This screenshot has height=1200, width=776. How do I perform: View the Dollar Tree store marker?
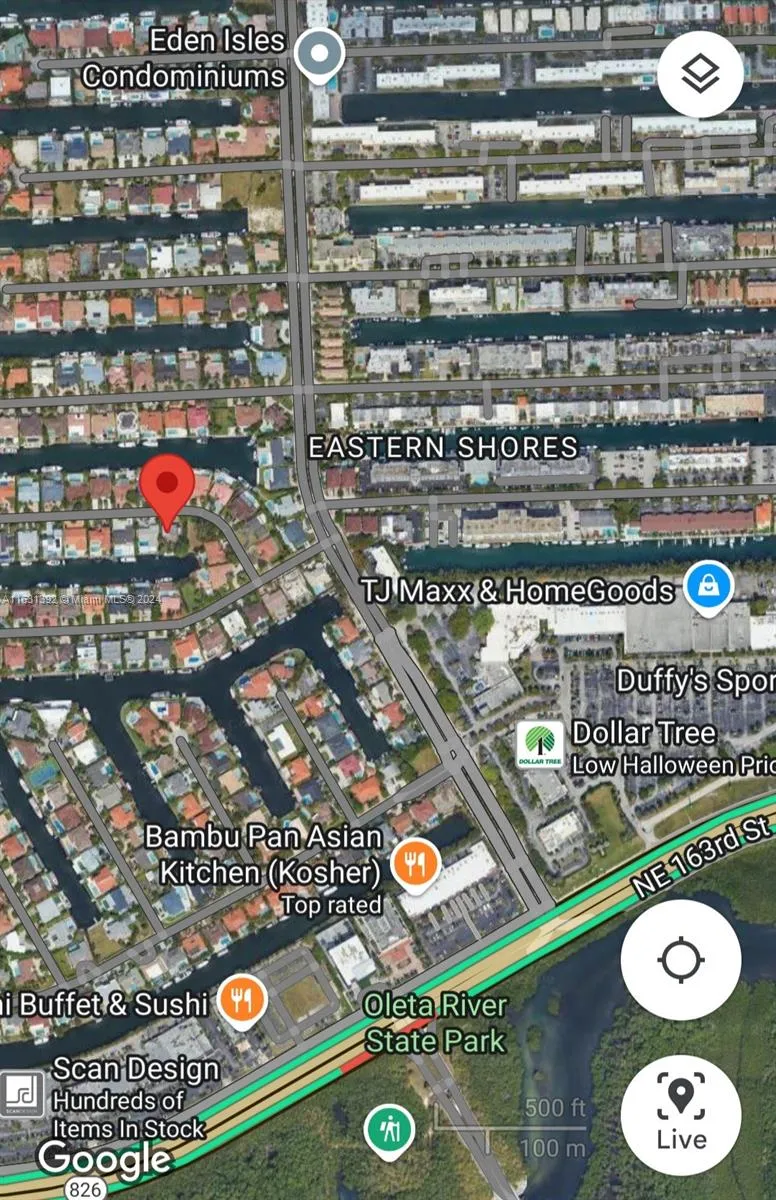click(x=539, y=747)
